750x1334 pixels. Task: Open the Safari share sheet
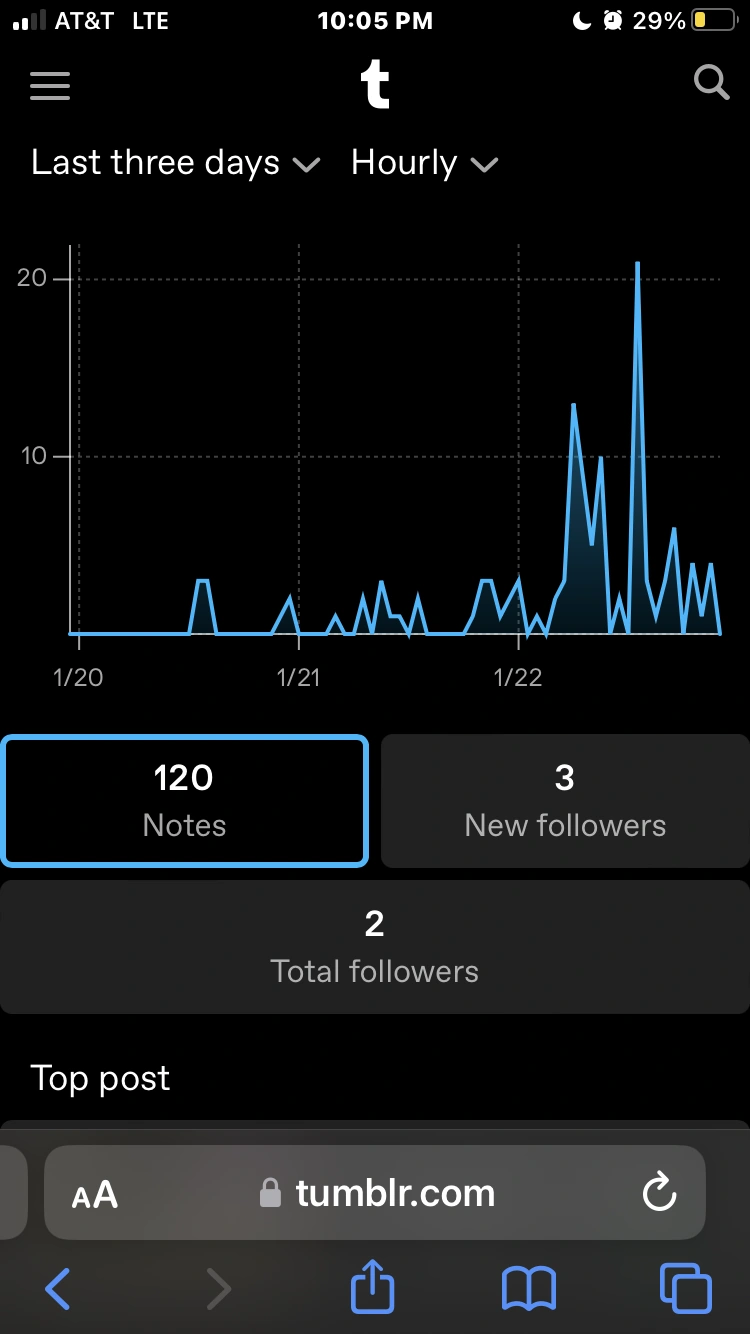click(x=373, y=1287)
